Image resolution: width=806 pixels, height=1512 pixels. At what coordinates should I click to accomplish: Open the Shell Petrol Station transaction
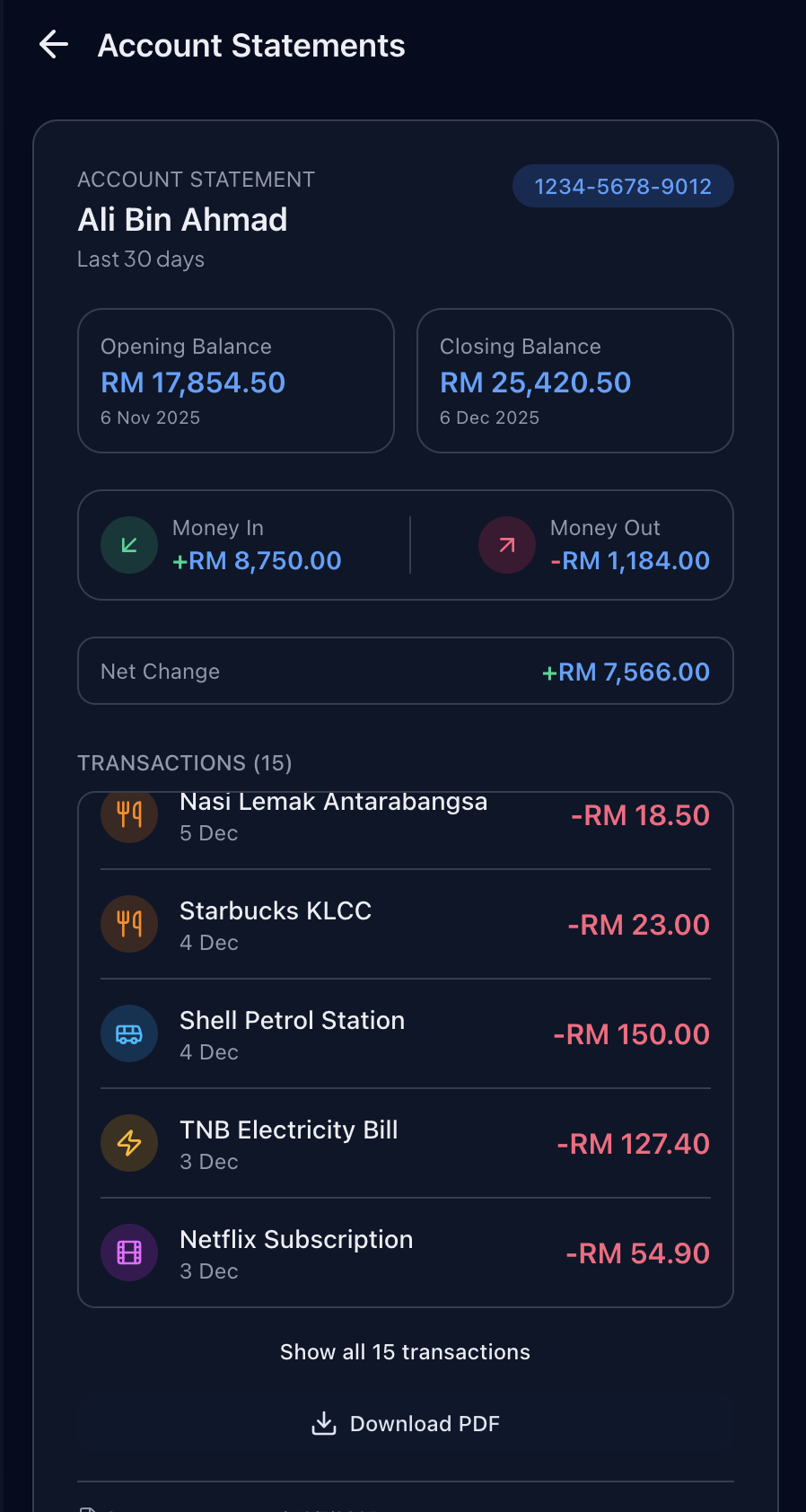tap(405, 1034)
